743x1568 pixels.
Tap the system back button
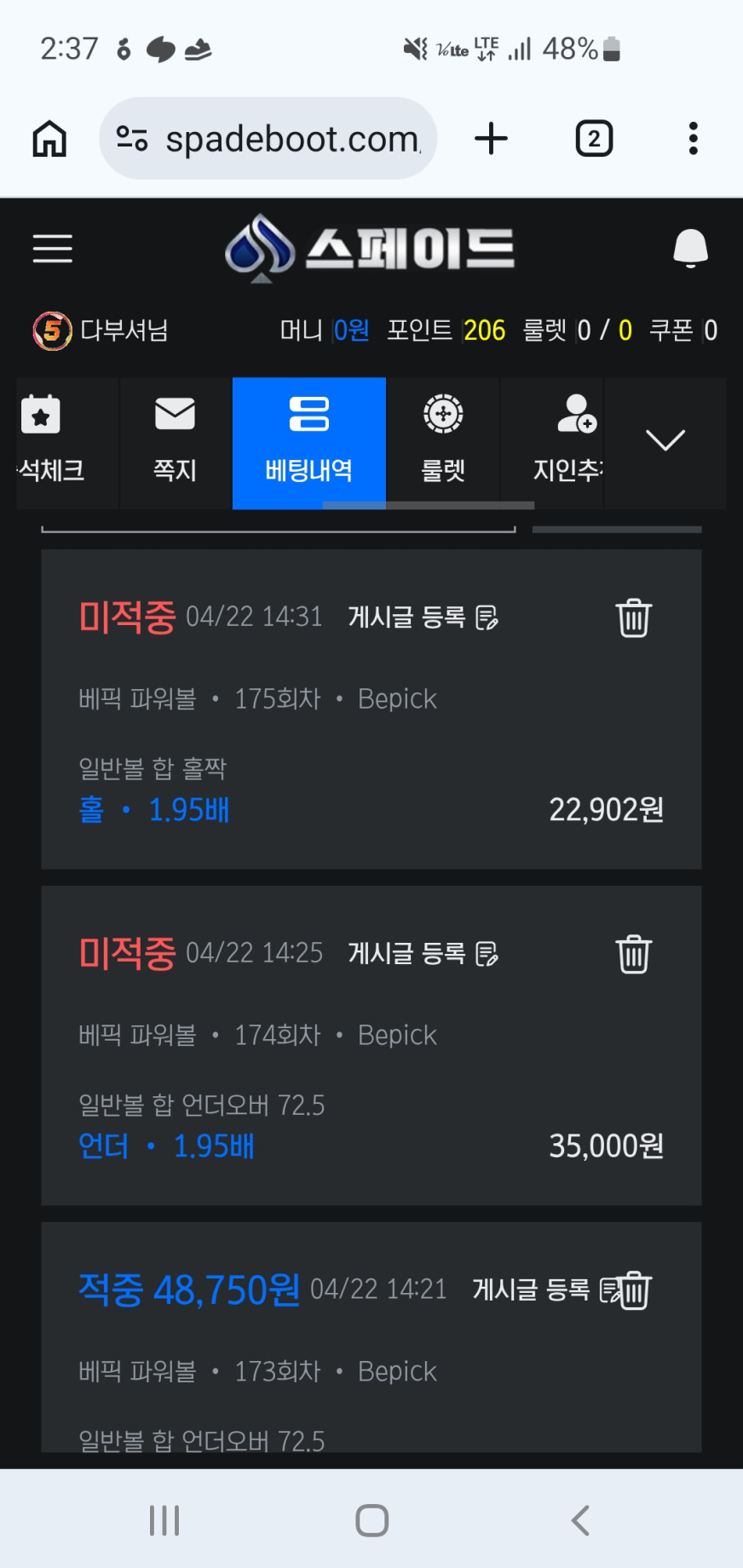click(x=580, y=1519)
